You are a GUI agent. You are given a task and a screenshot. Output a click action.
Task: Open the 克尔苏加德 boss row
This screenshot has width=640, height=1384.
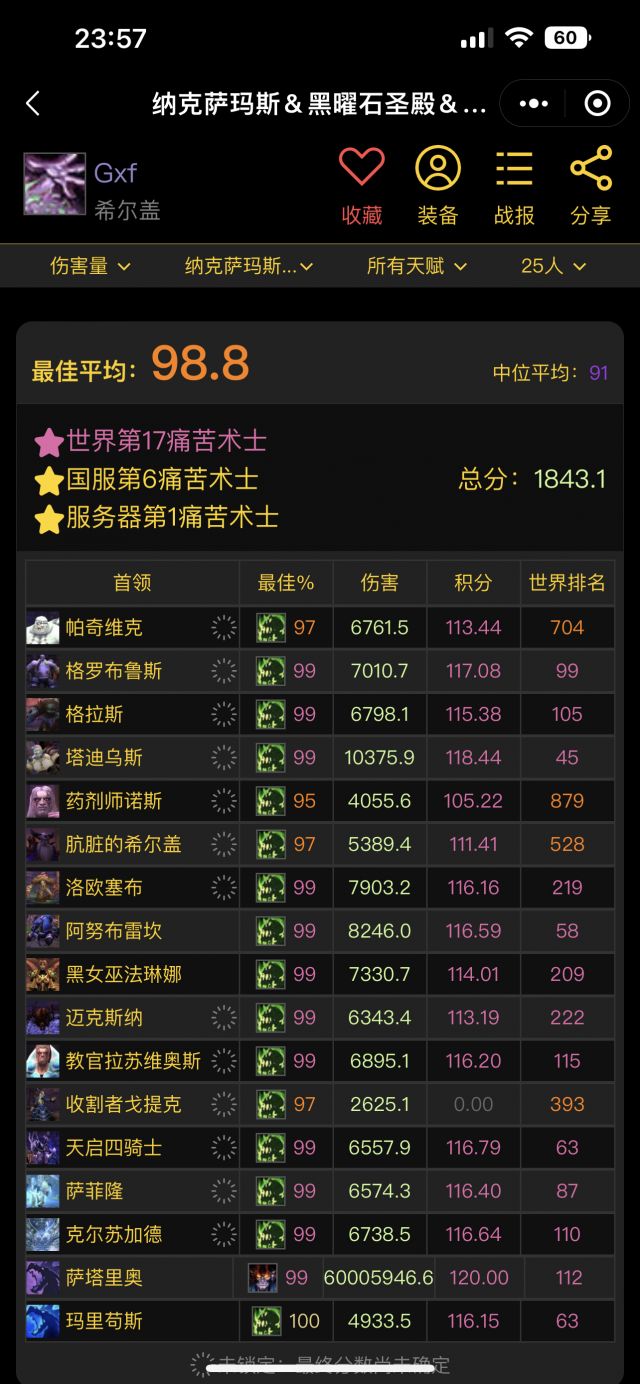pos(114,1234)
